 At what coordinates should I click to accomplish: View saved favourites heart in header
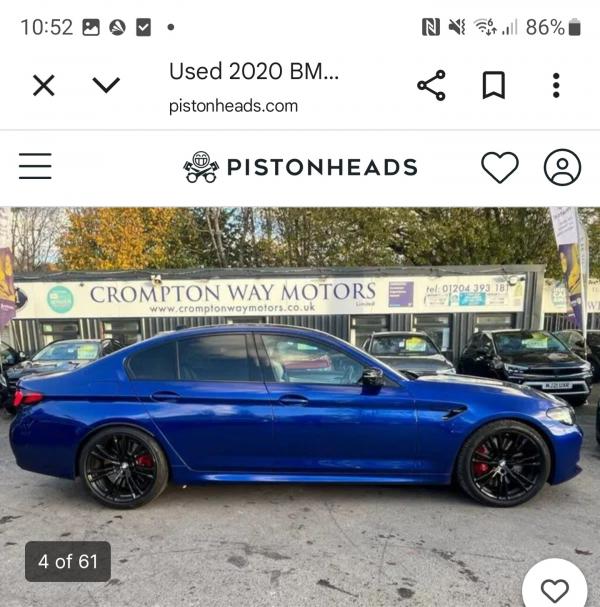tap(500, 167)
